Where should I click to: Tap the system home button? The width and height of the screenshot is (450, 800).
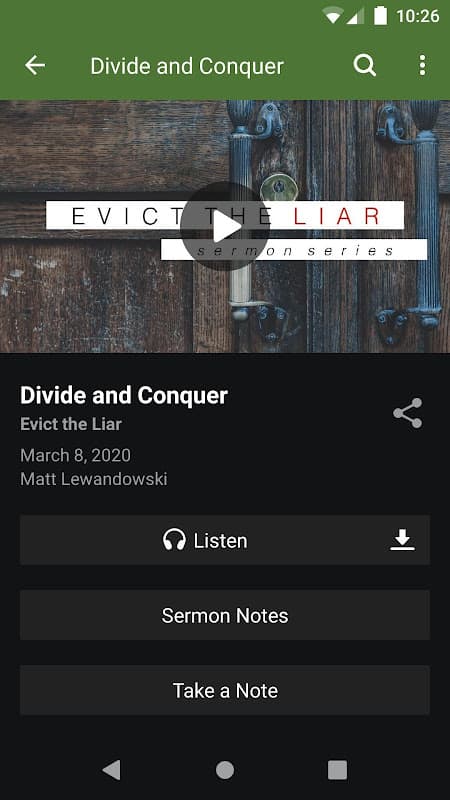click(x=225, y=770)
